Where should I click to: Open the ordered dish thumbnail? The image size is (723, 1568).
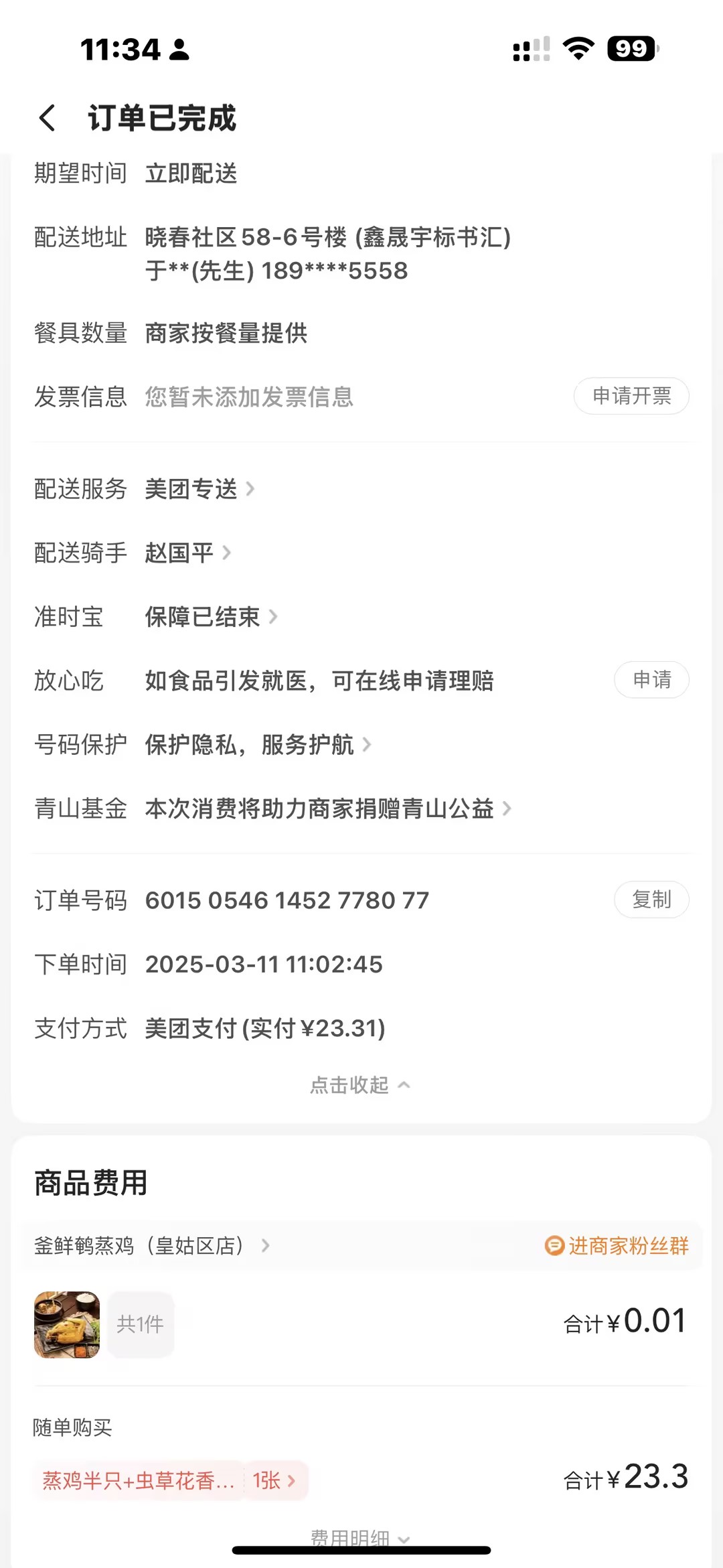[67, 1325]
